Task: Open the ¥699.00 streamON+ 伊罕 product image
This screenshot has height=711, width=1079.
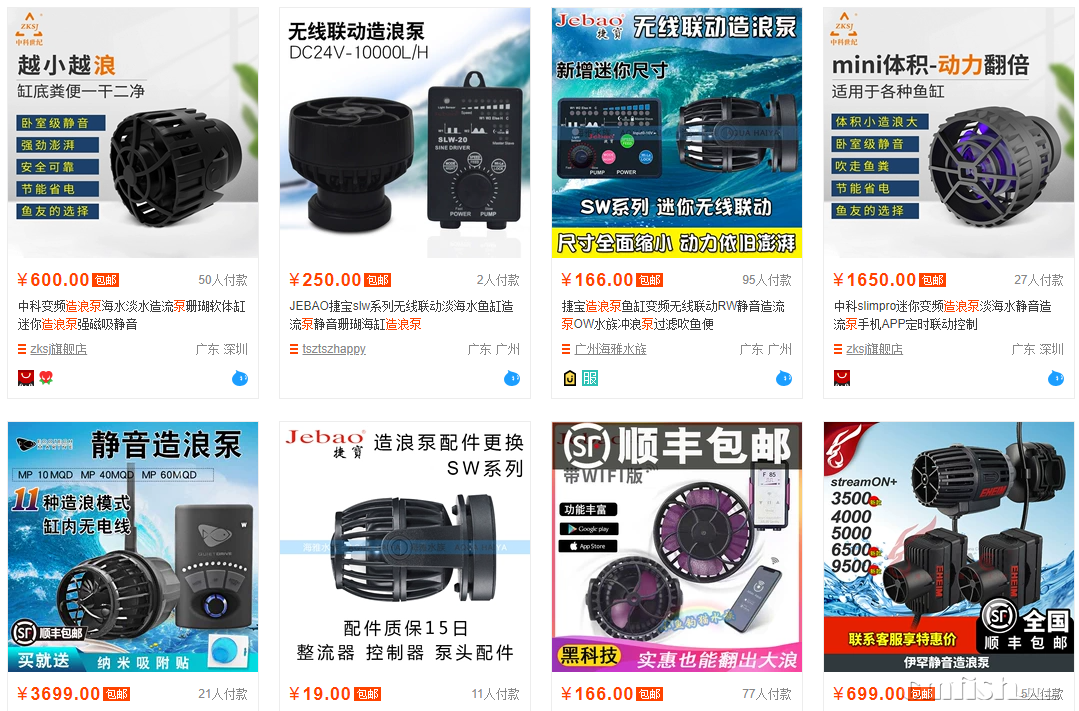Action: [949, 547]
